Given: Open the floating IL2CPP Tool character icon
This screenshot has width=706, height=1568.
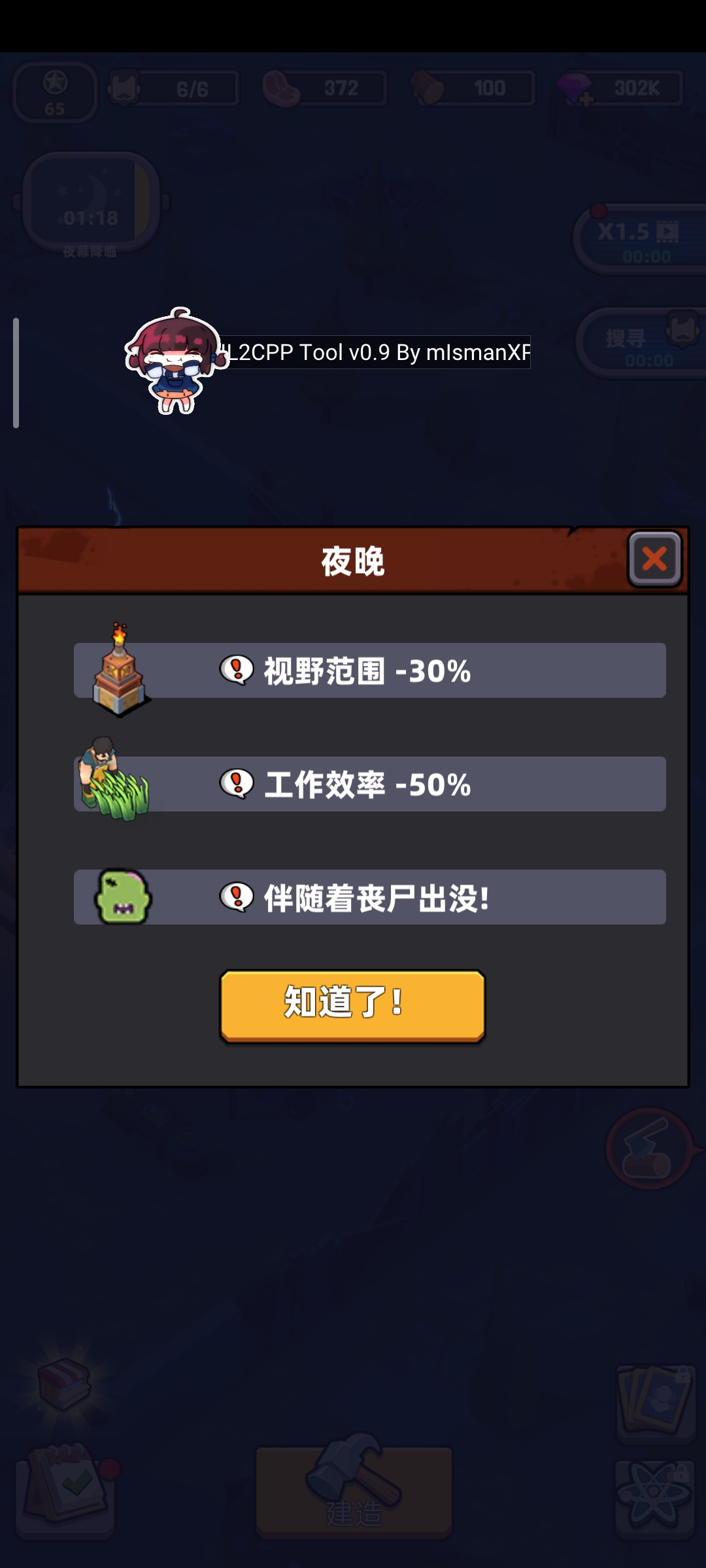Looking at the screenshot, I should point(175,359).
